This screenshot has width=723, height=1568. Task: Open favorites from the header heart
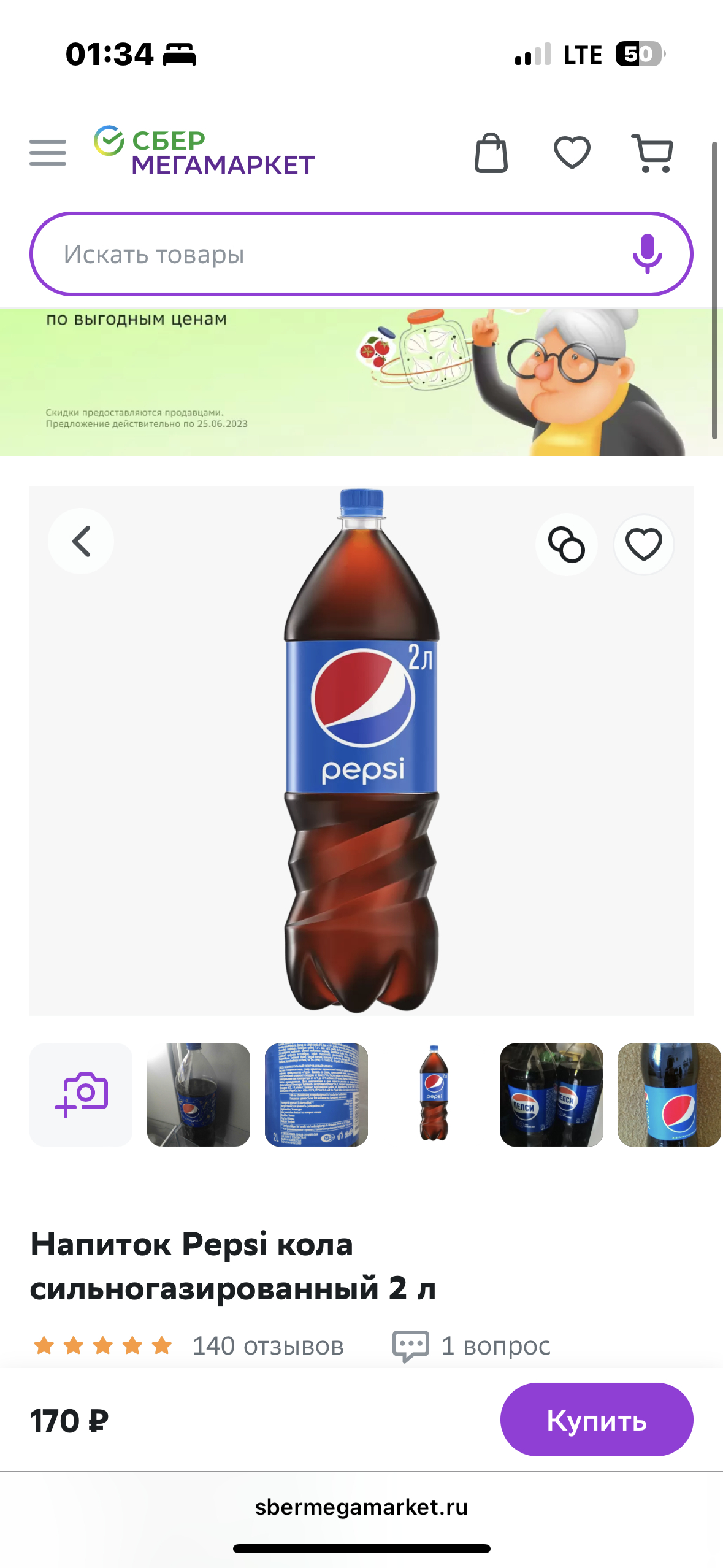click(x=572, y=152)
